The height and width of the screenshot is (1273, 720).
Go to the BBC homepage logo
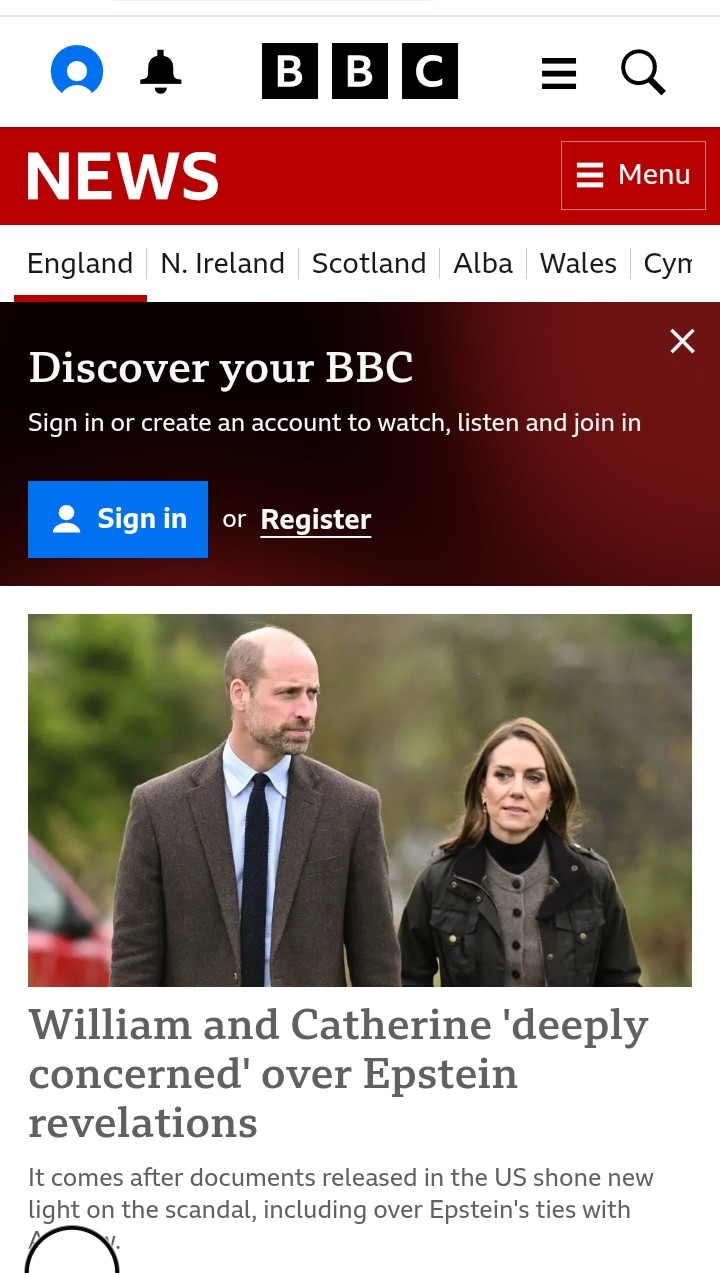click(360, 72)
